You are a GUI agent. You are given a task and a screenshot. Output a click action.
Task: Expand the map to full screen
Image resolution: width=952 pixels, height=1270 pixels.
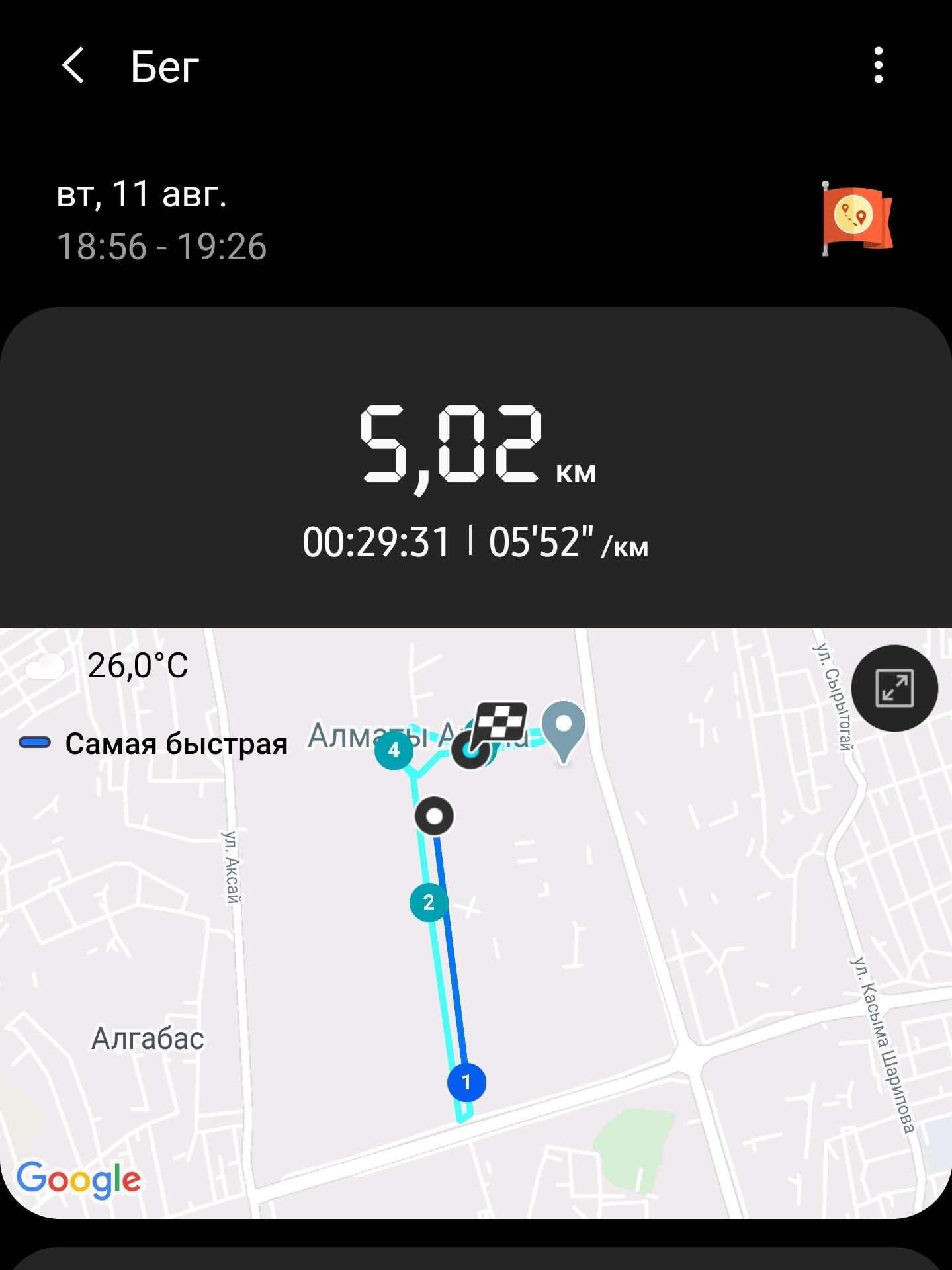(x=894, y=688)
